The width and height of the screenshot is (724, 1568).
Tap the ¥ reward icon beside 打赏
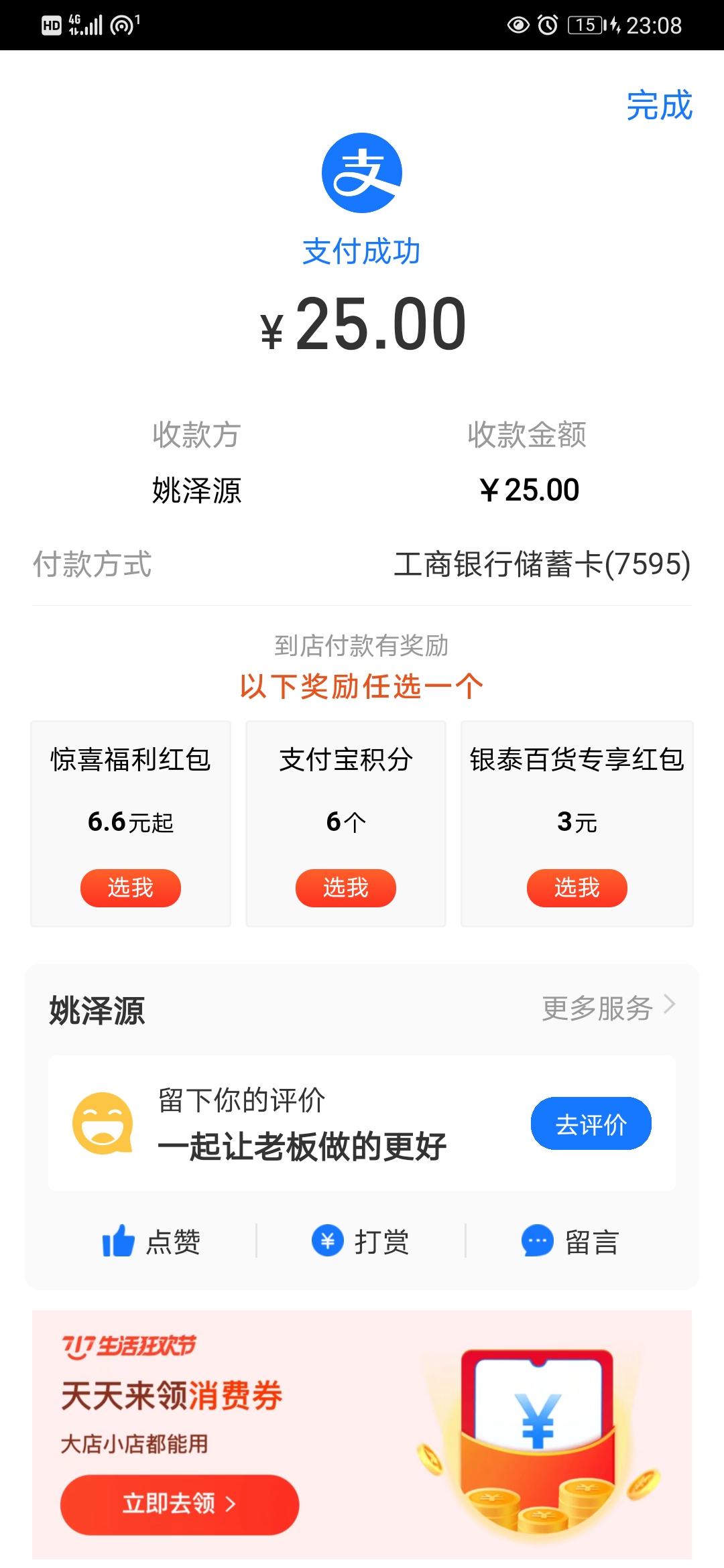point(326,1241)
